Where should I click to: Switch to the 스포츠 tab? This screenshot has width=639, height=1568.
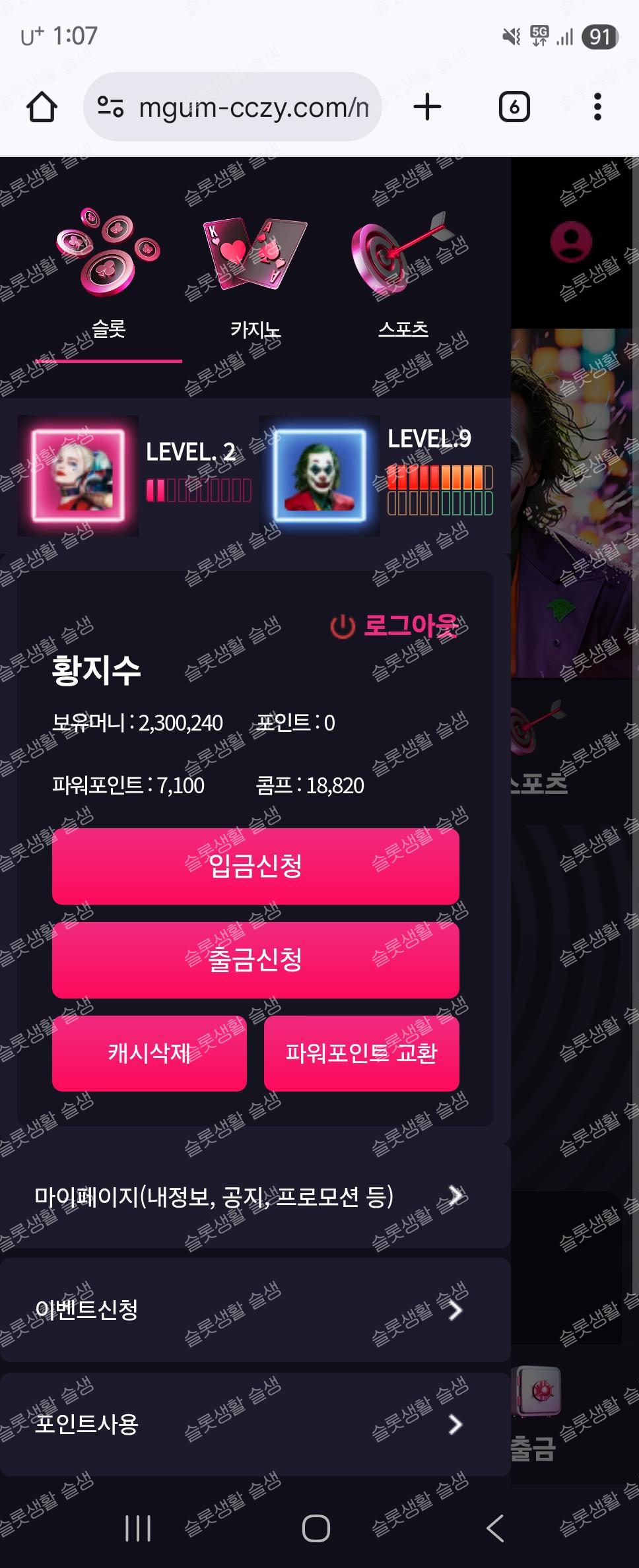(x=403, y=277)
